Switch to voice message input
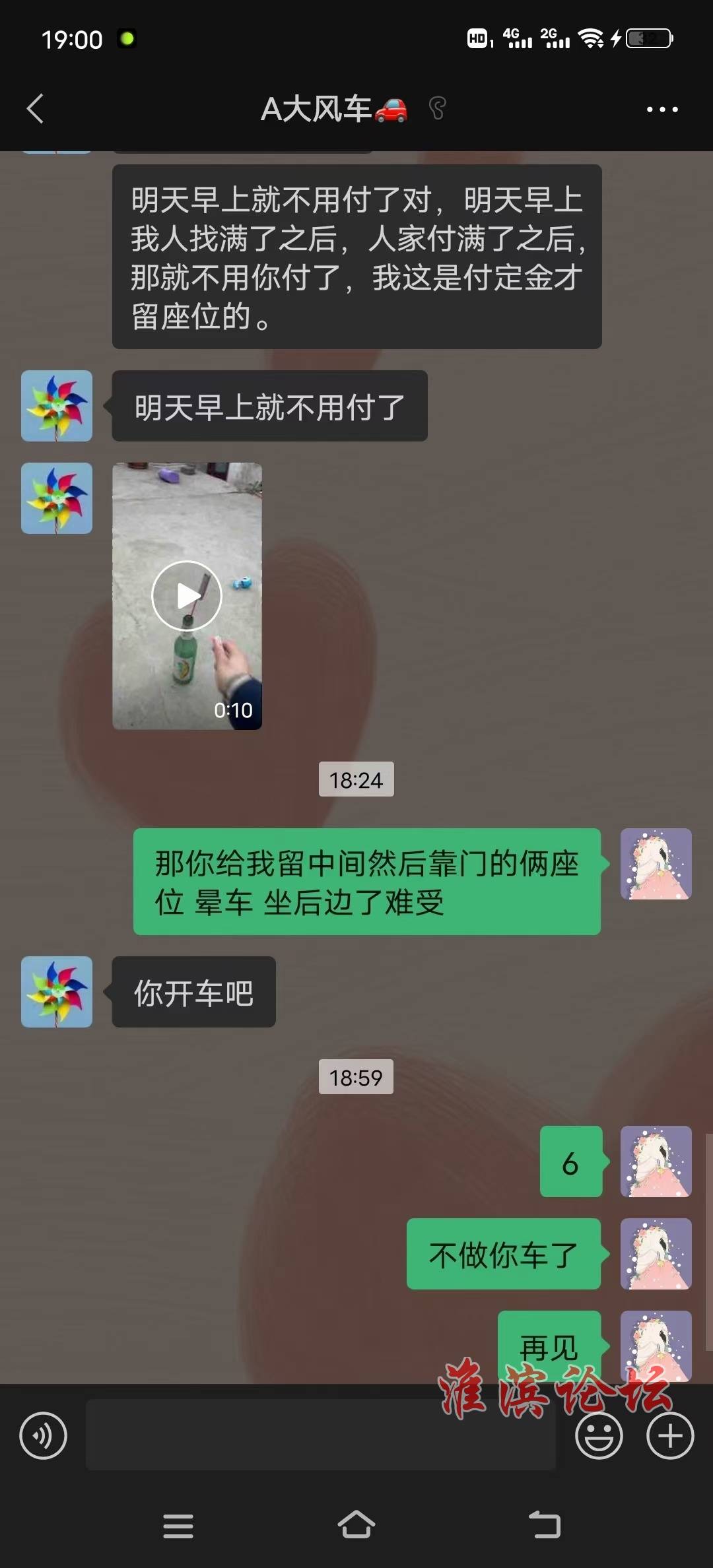 (x=44, y=1435)
